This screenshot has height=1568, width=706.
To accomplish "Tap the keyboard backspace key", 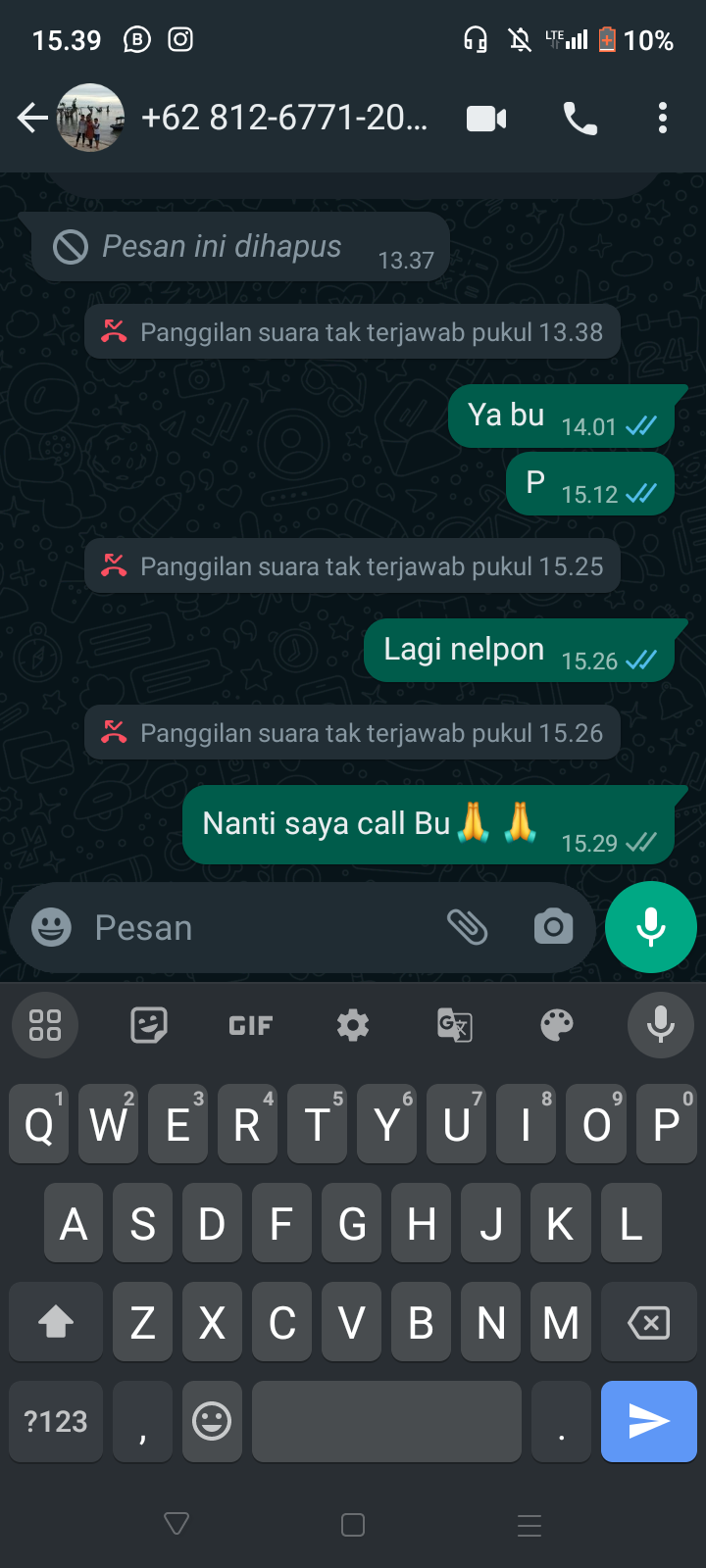I will 648,1323.
